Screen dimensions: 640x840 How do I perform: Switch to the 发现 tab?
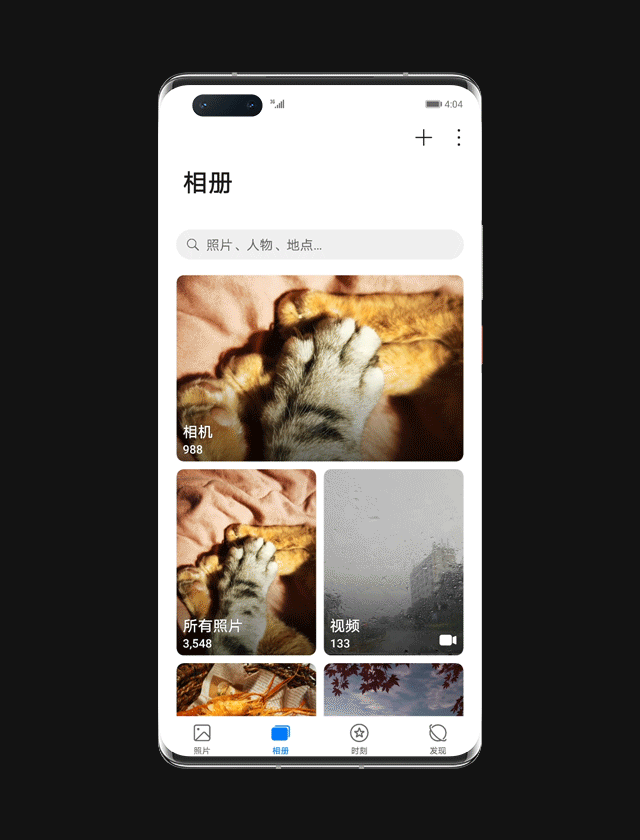point(438,739)
